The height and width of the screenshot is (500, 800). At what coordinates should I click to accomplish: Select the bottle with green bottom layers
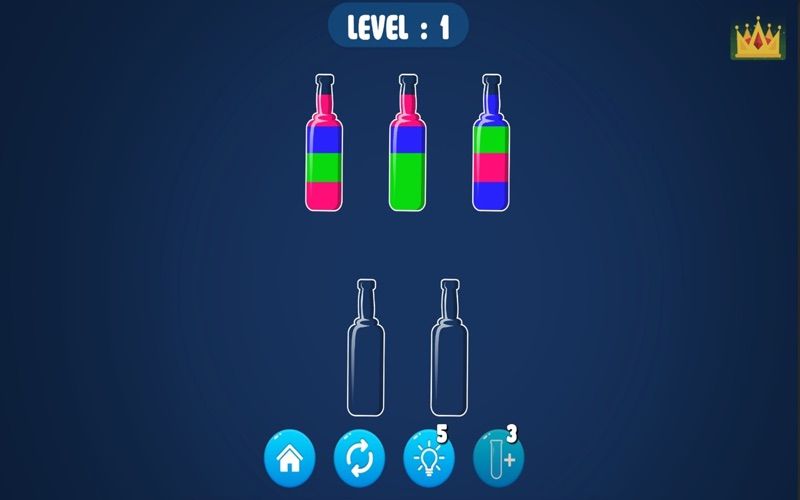click(x=407, y=150)
